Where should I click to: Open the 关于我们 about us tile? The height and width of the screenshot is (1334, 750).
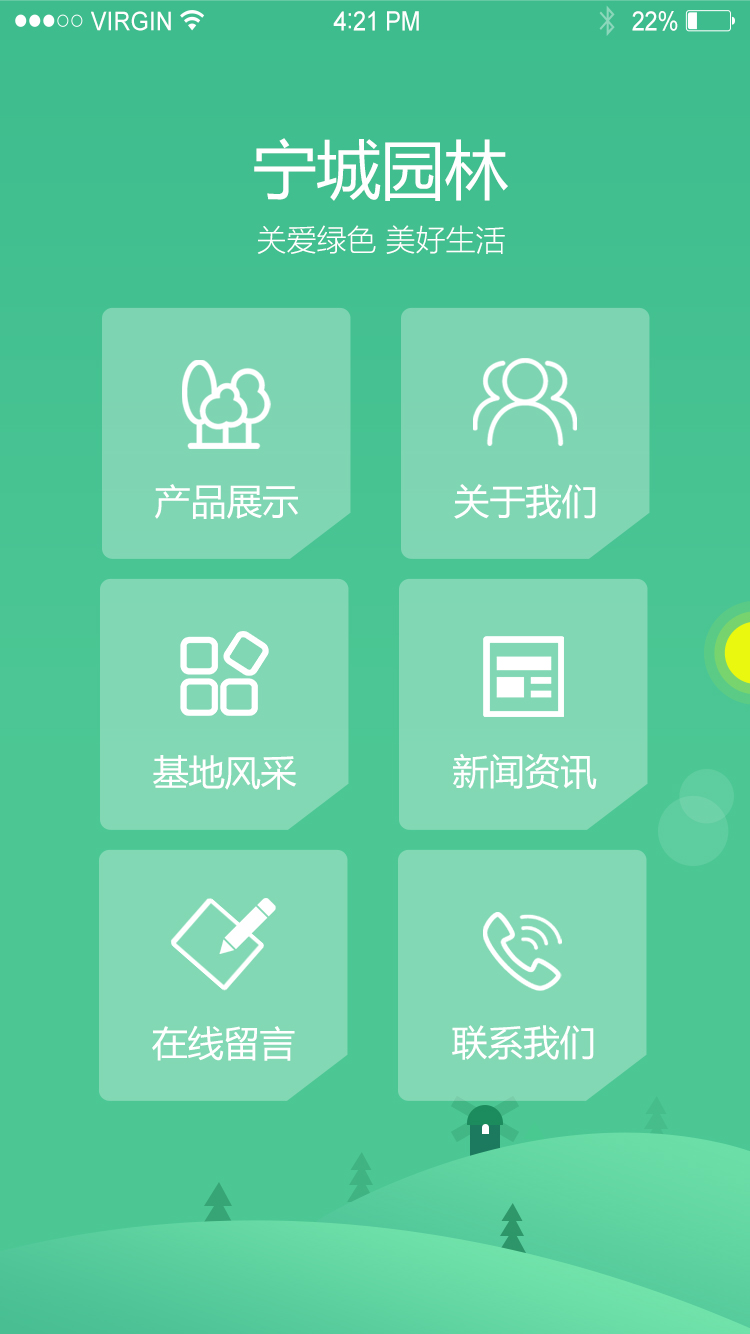pos(525,433)
